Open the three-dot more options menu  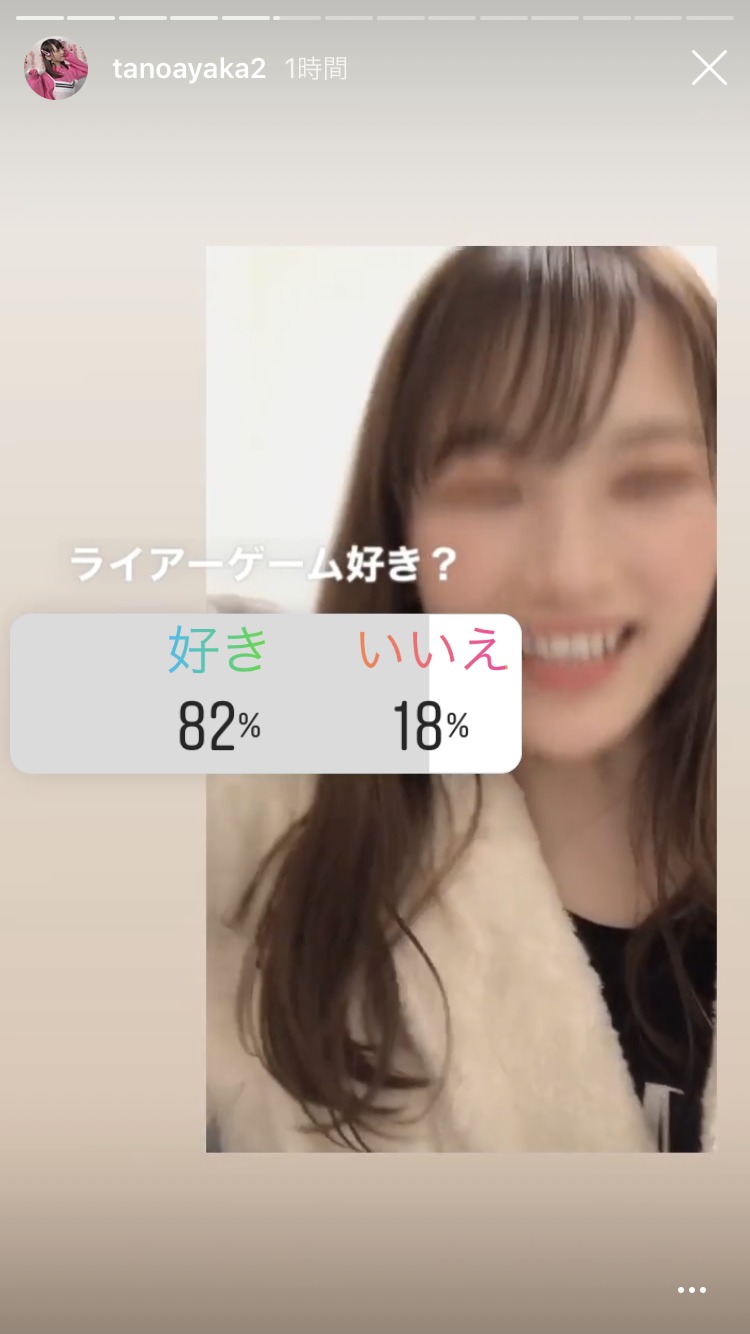(x=691, y=1290)
